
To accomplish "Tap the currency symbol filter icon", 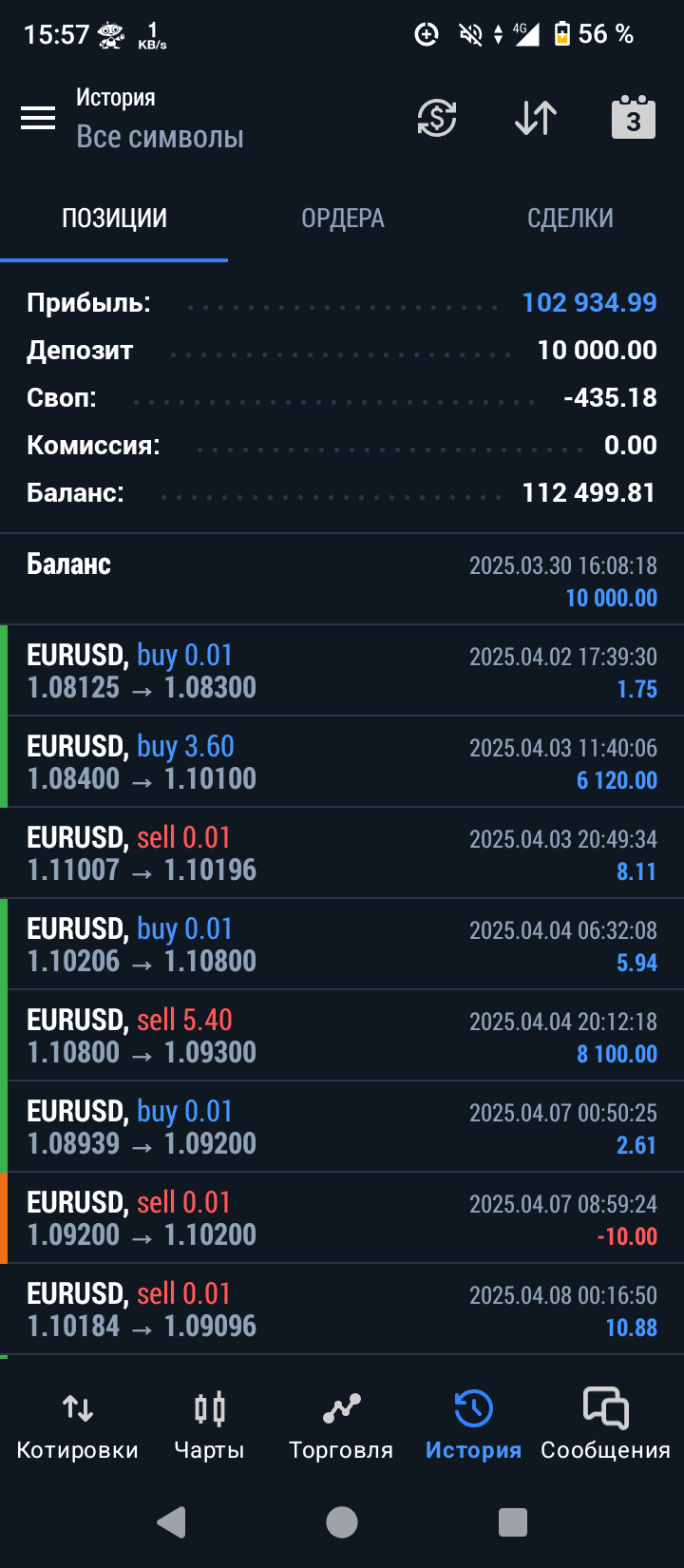I will [x=437, y=118].
